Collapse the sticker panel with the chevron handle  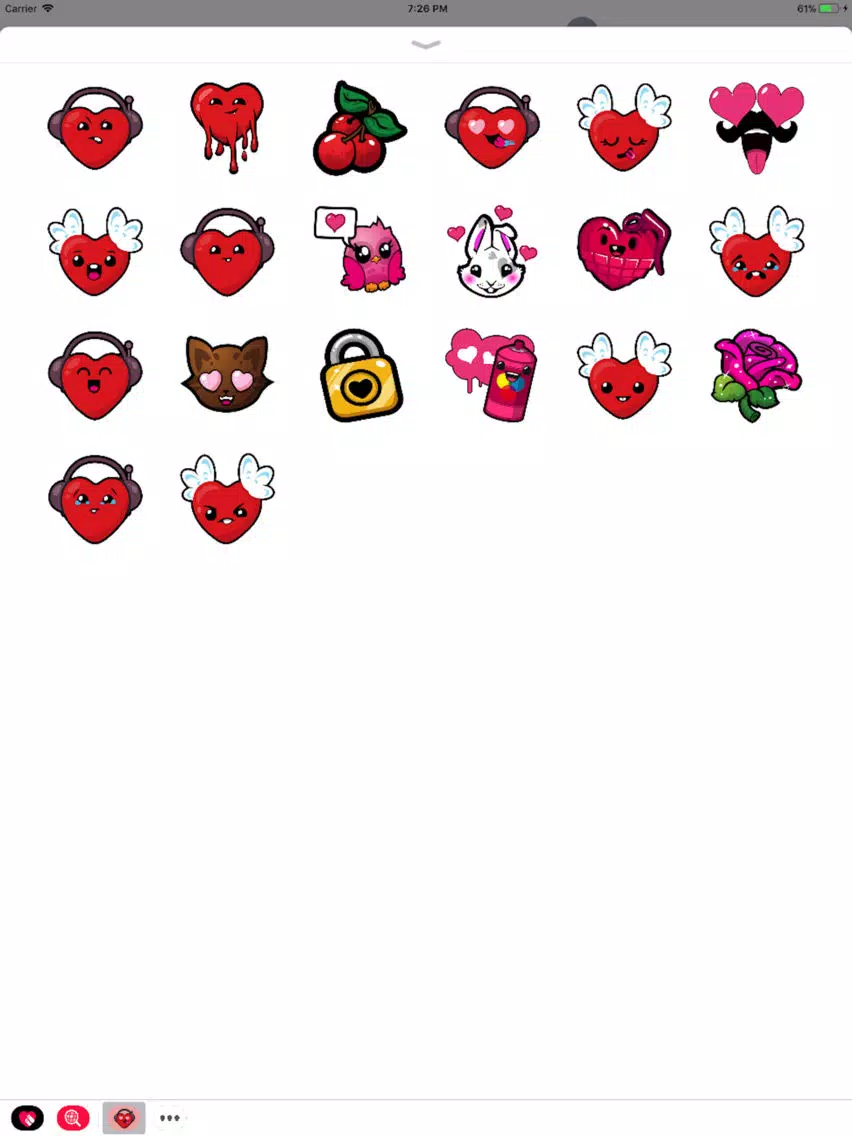coord(426,45)
